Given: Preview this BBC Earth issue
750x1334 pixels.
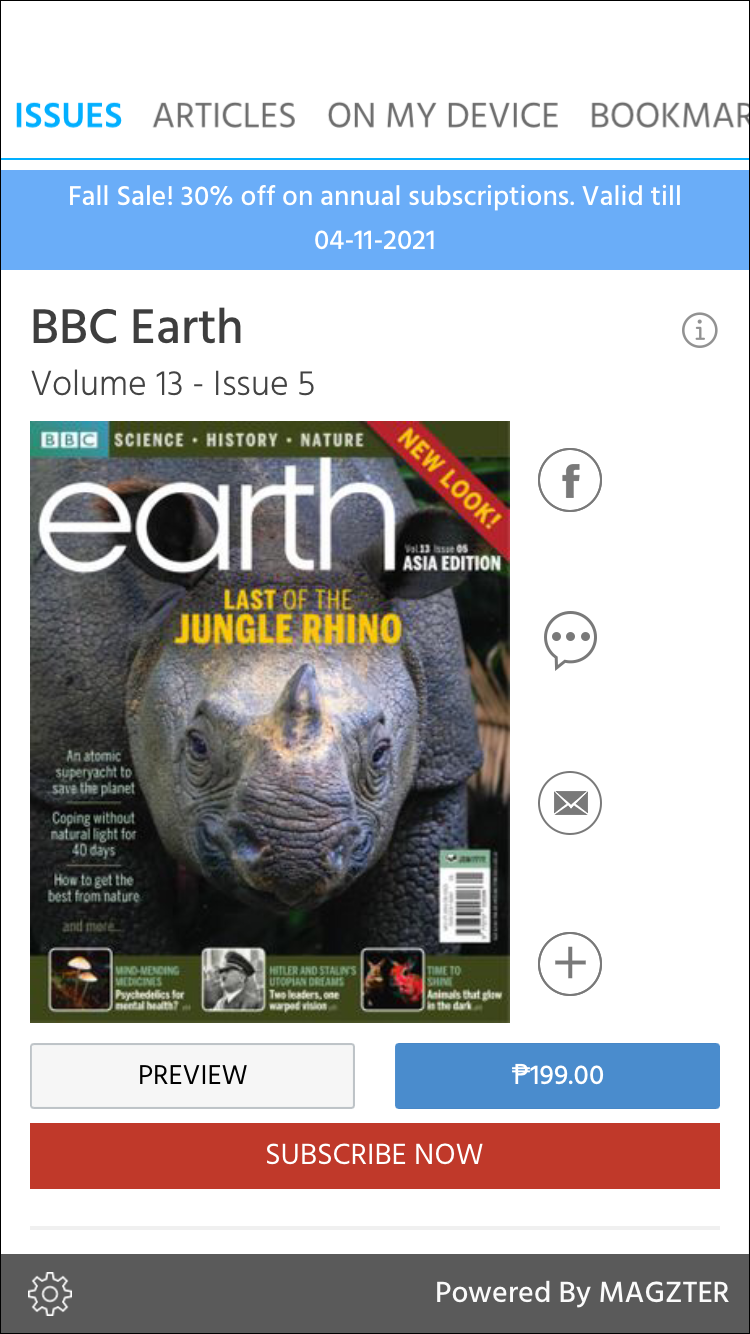Looking at the screenshot, I should tap(192, 1075).
